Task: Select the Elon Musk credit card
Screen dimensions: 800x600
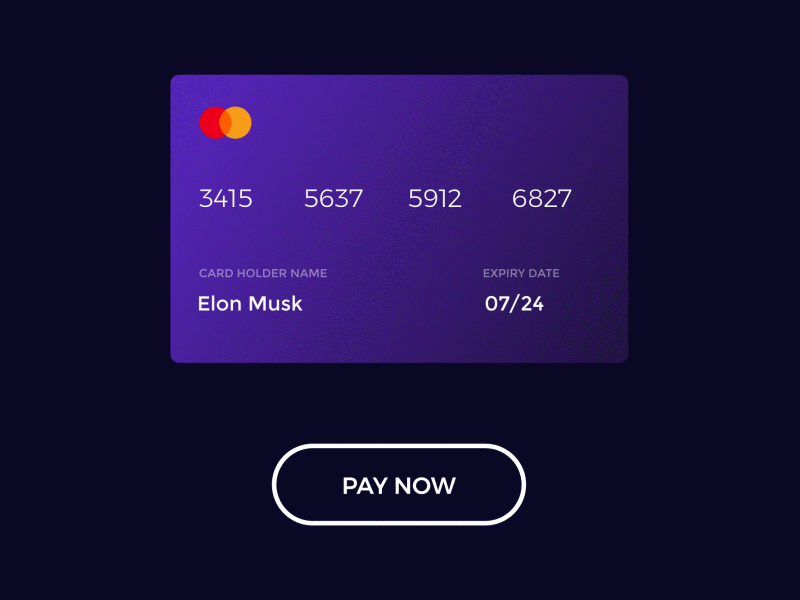Action: point(399,218)
